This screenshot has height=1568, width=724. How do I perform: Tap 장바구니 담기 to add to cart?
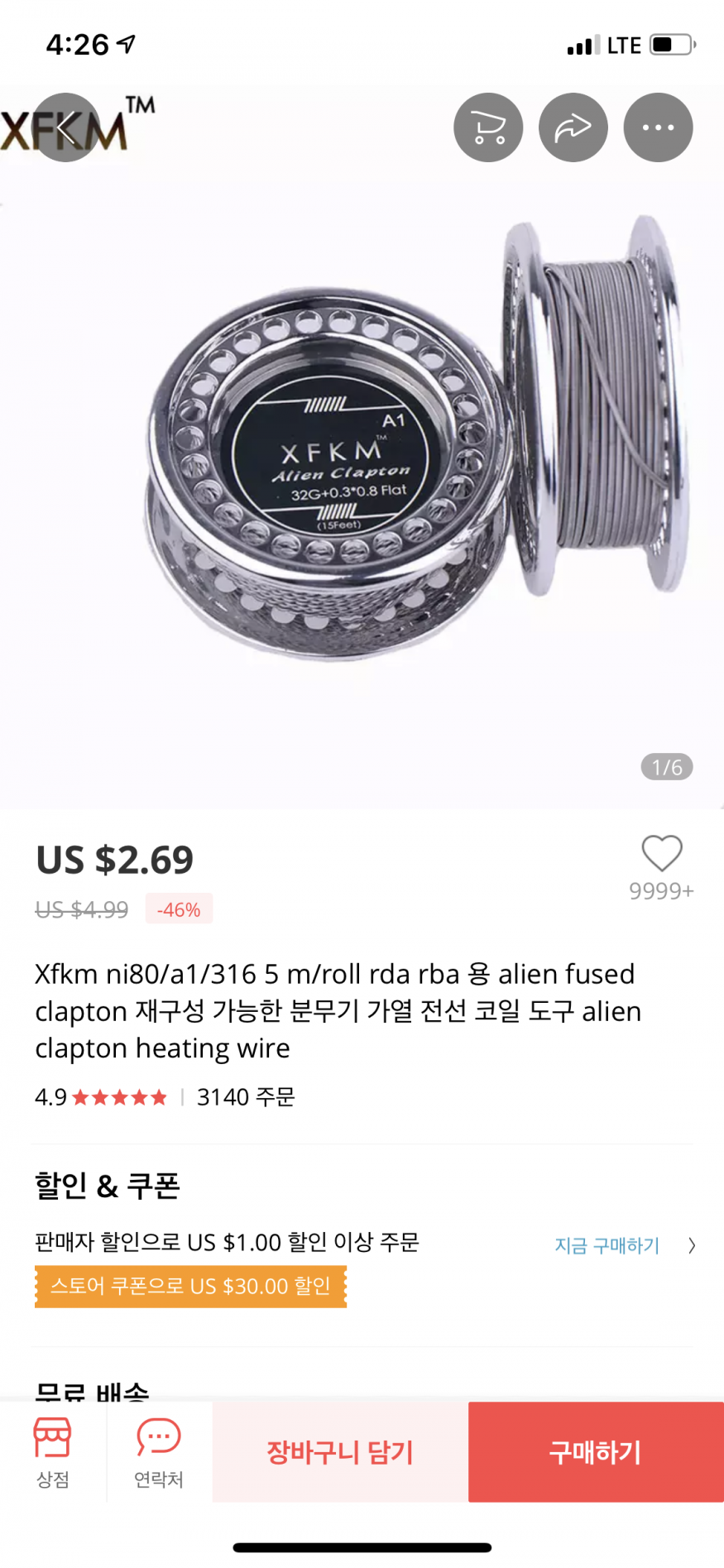tap(340, 1451)
